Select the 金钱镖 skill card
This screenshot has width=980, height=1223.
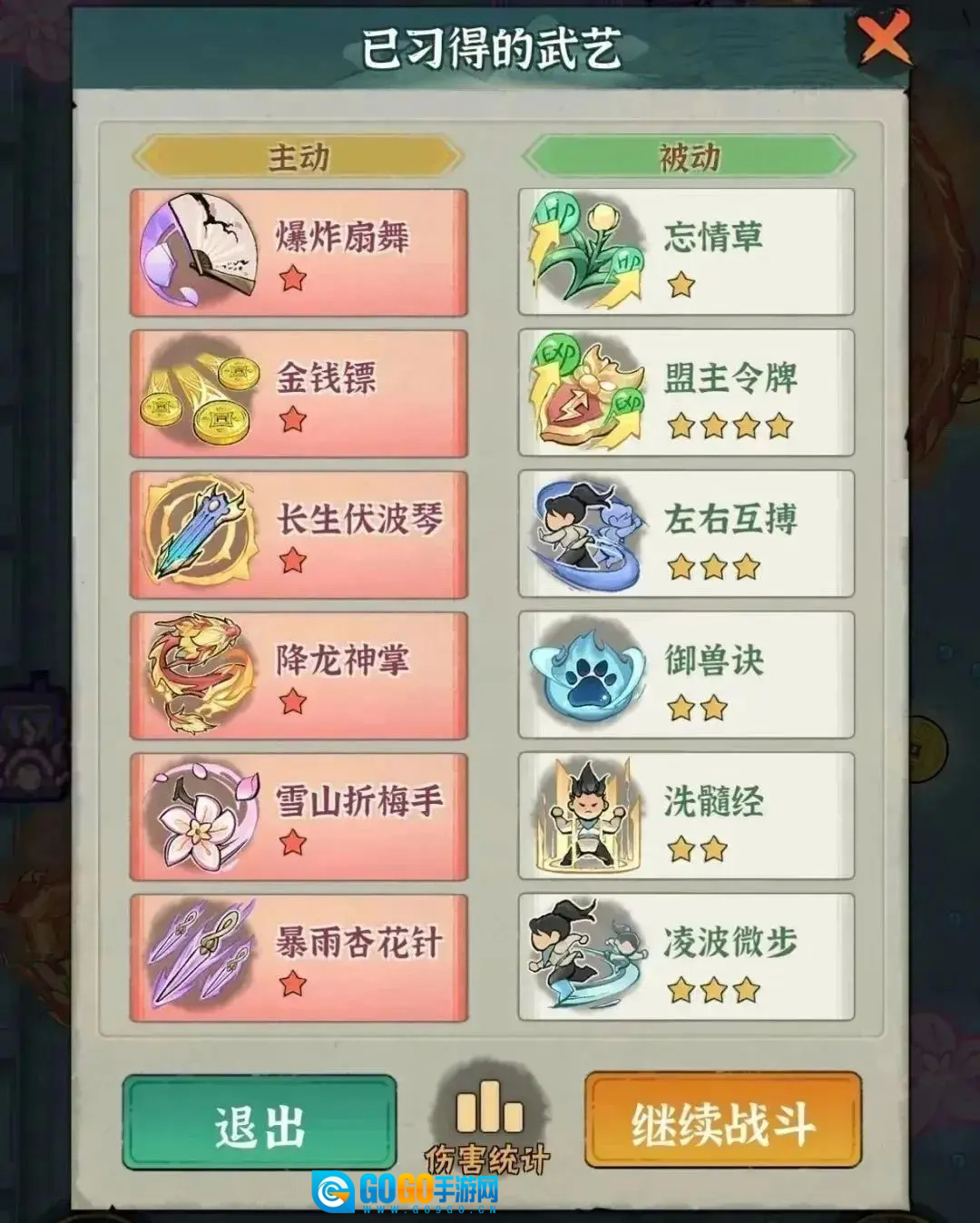(x=299, y=394)
